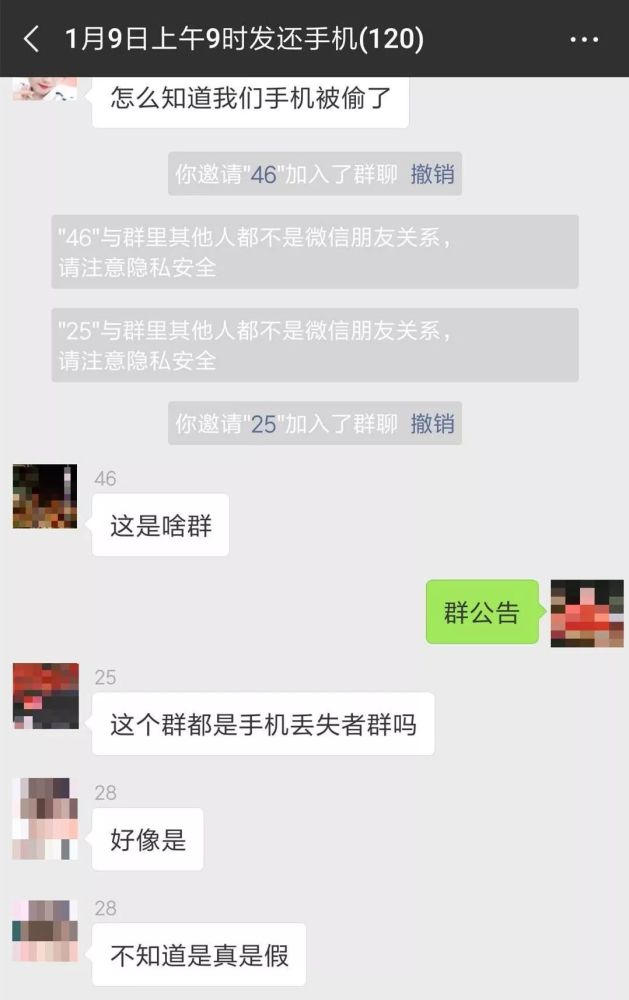This screenshot has width=629, height=1000.
Task: Open the group chat overflow menu
Action: [584, 40]
